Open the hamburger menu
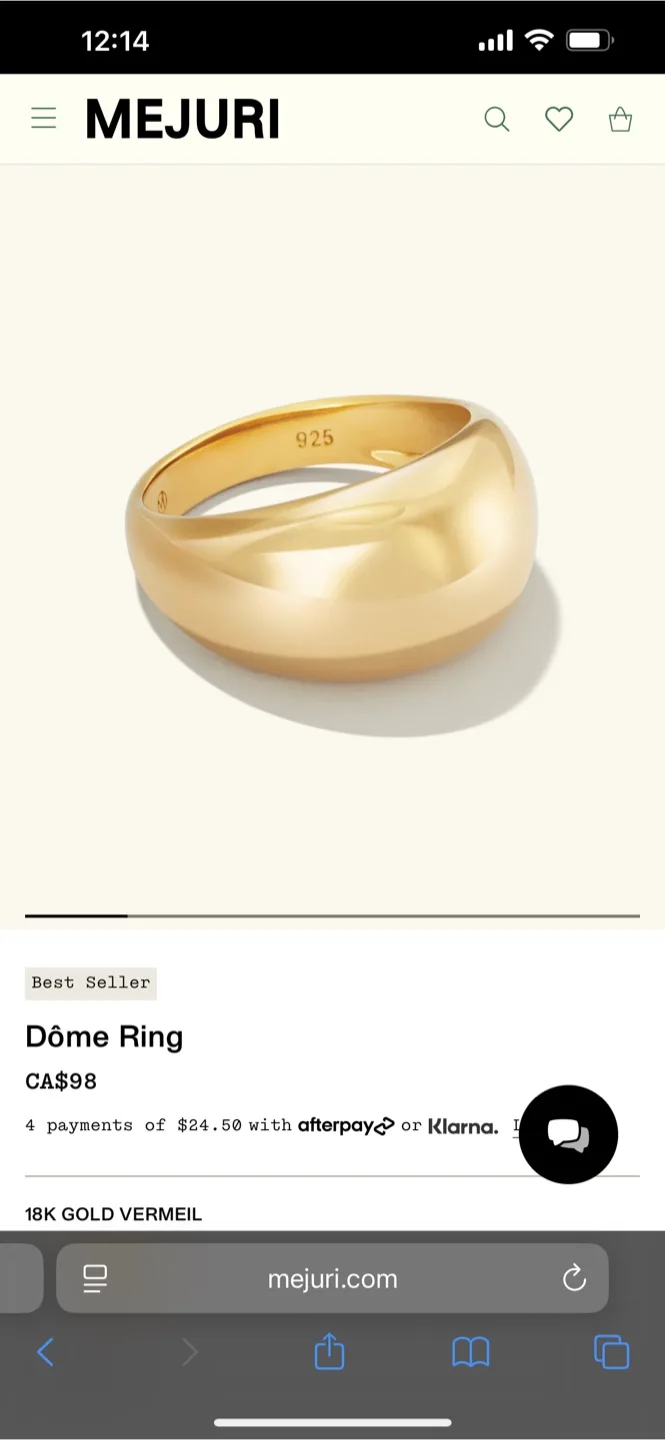This screenshot has width=665, height=1440. point(43,119)
